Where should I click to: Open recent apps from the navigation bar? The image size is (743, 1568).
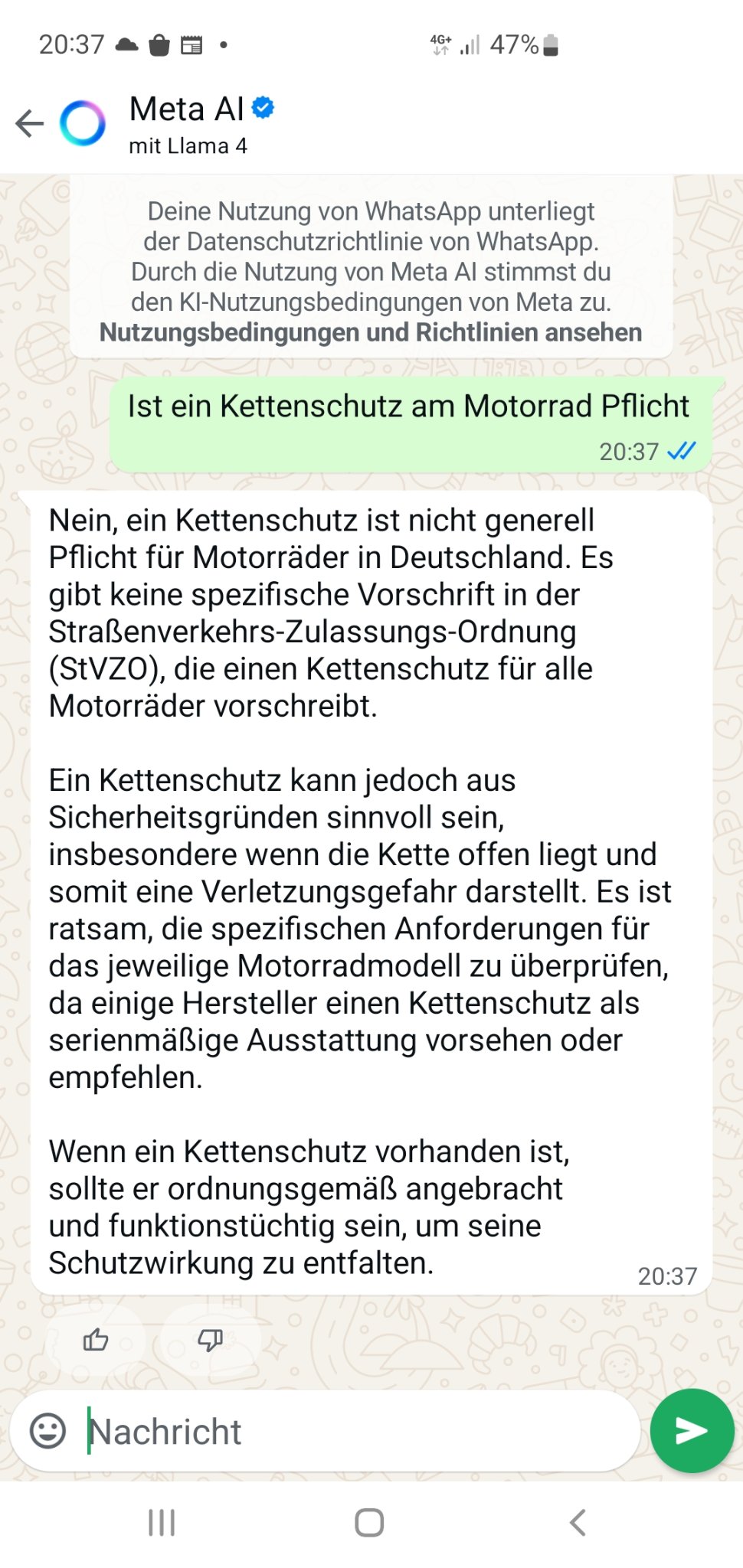point(162,1523)
